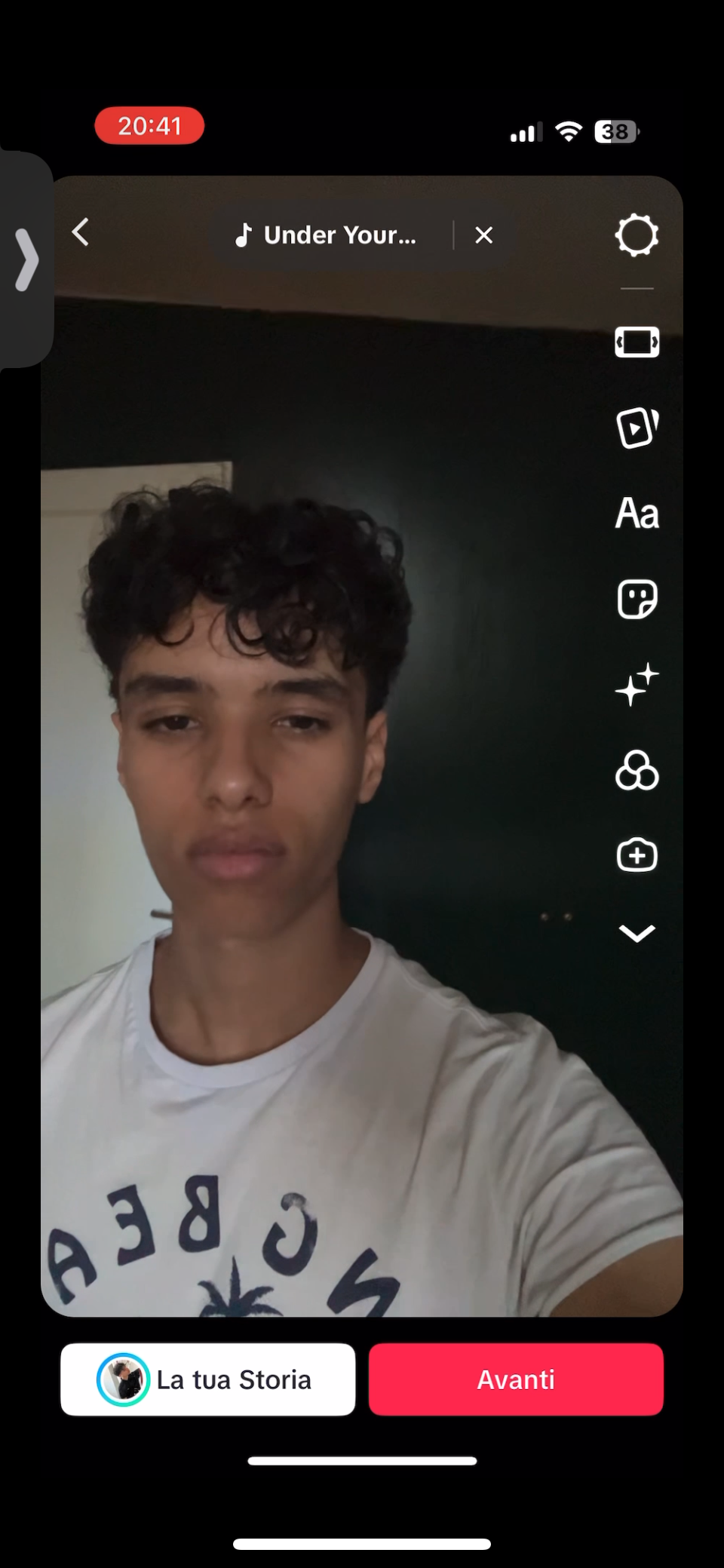This screenshot has height=1568, width=724.
Task: Remove the selected song with the X
Action: click(484, 235)
